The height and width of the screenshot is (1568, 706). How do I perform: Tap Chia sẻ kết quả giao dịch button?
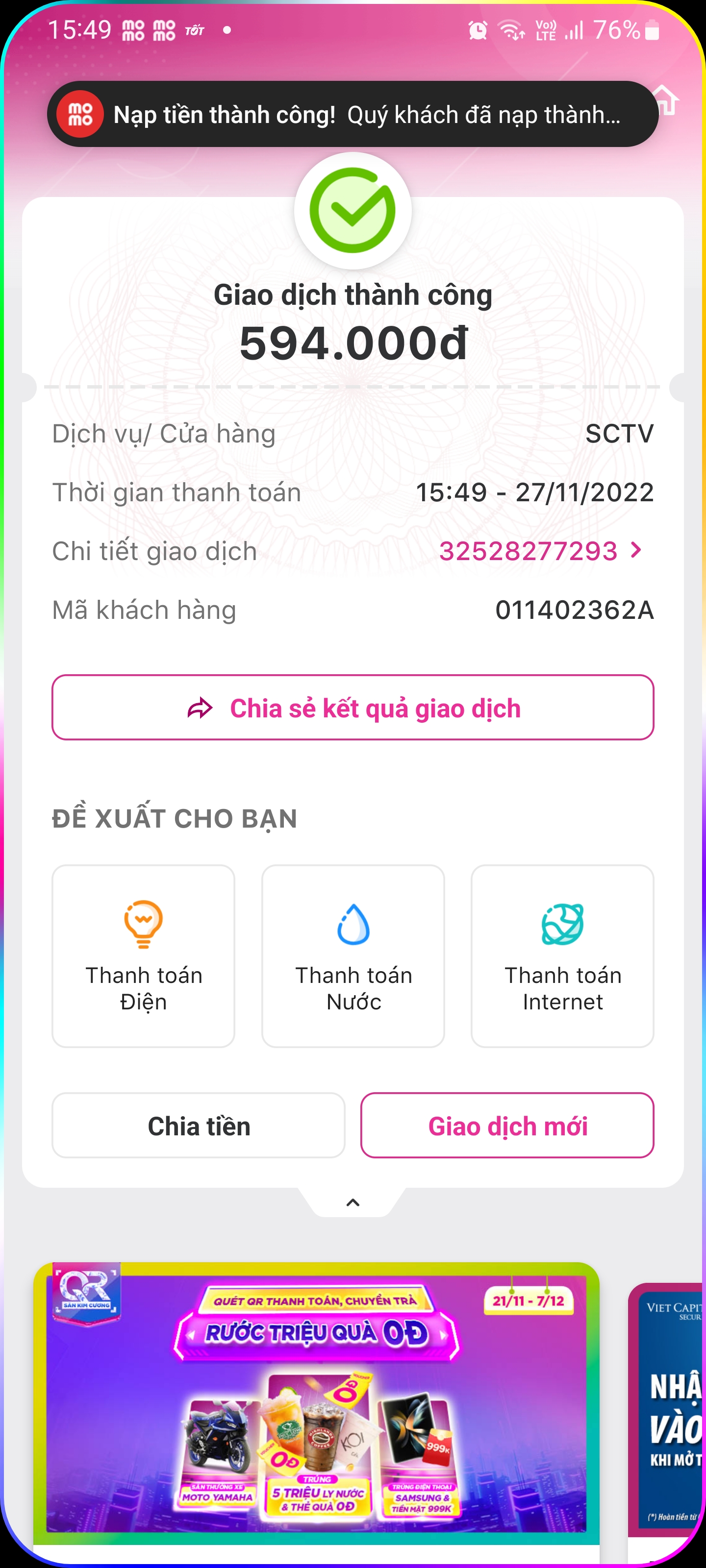coord(353,707)
